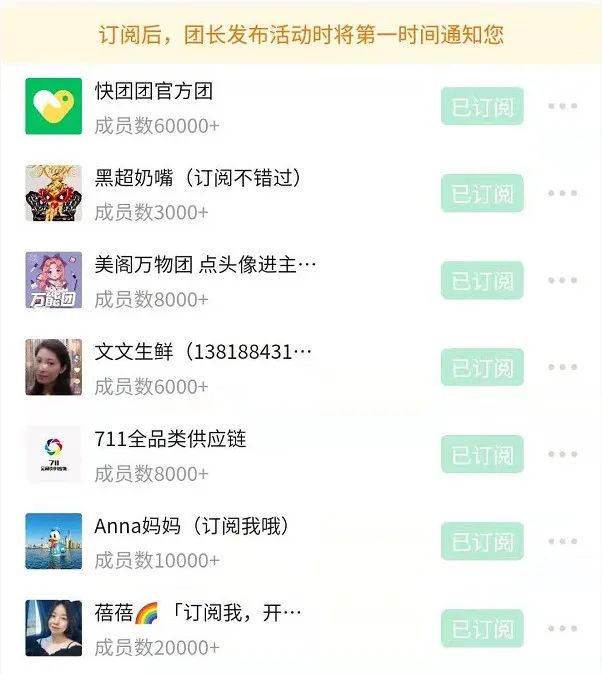The width and height of the screenshot is (602, 674).
Task: Open three-dot menu for 文文生鲜
Action: [562, 367]
